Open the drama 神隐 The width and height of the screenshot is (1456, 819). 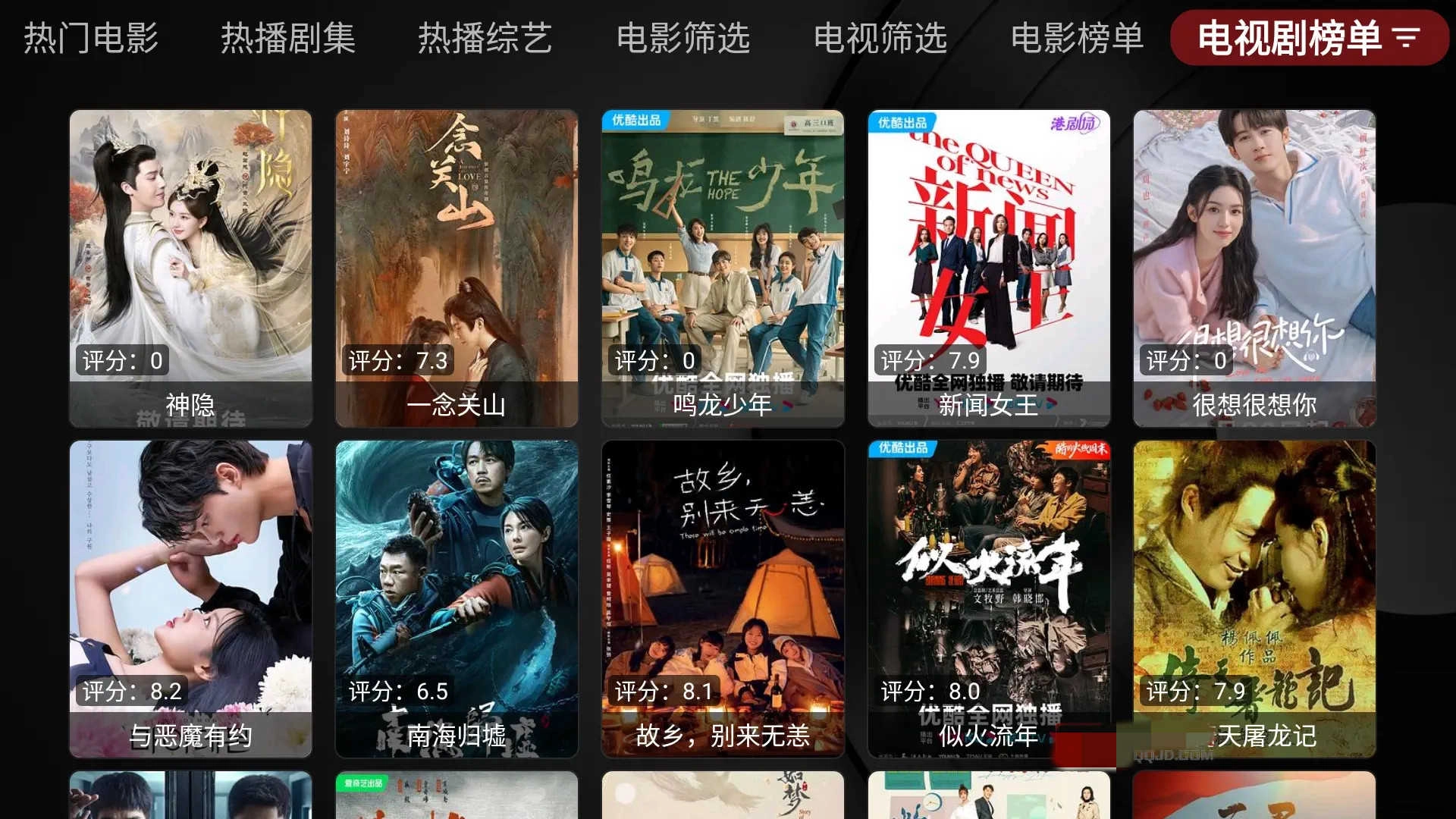(x=190, y=268)
